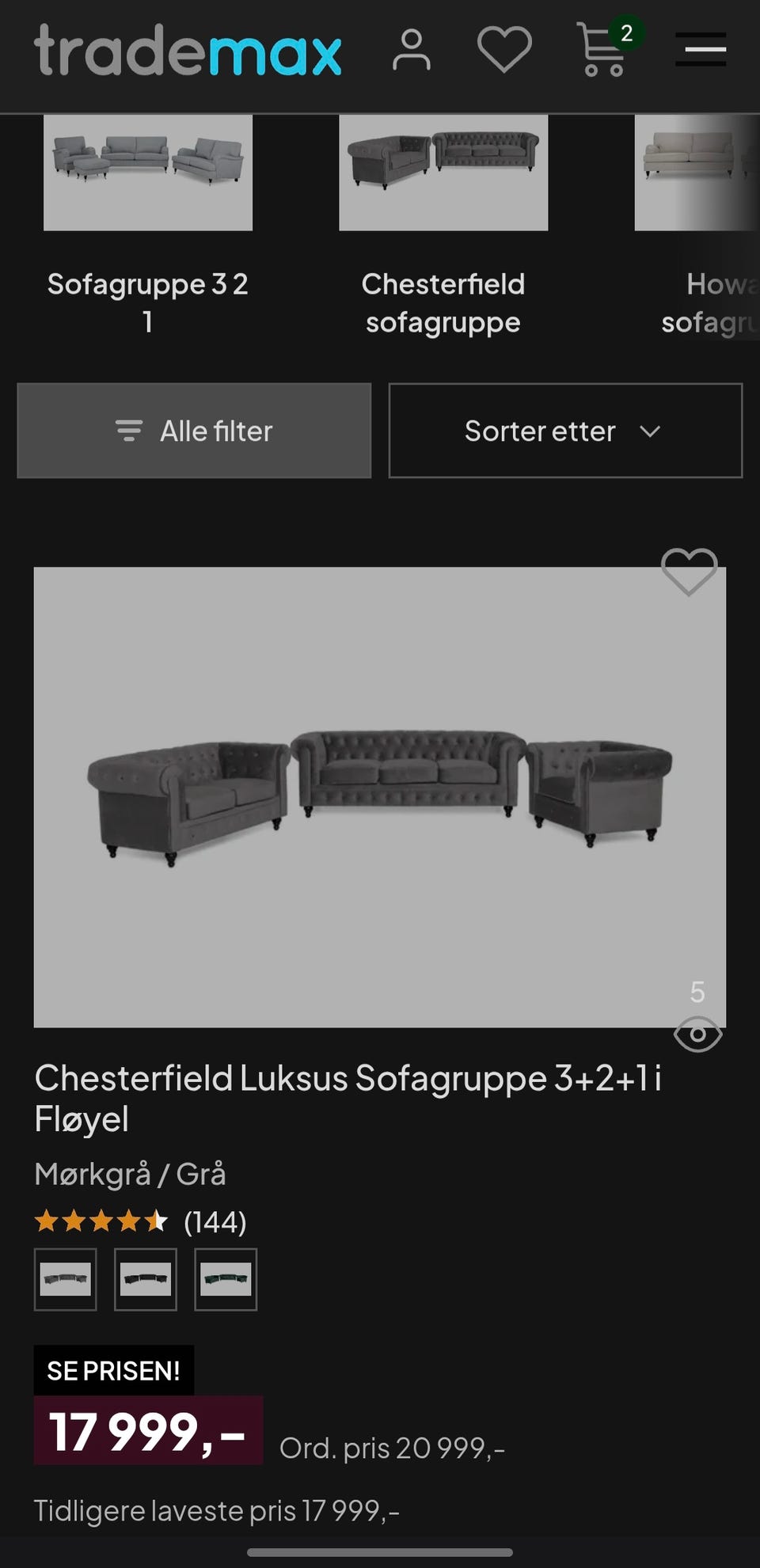Screen dimensions: 760x1568
Task: Click the star rating icons showing 144 reviews
Action: tap(101, 1221)
